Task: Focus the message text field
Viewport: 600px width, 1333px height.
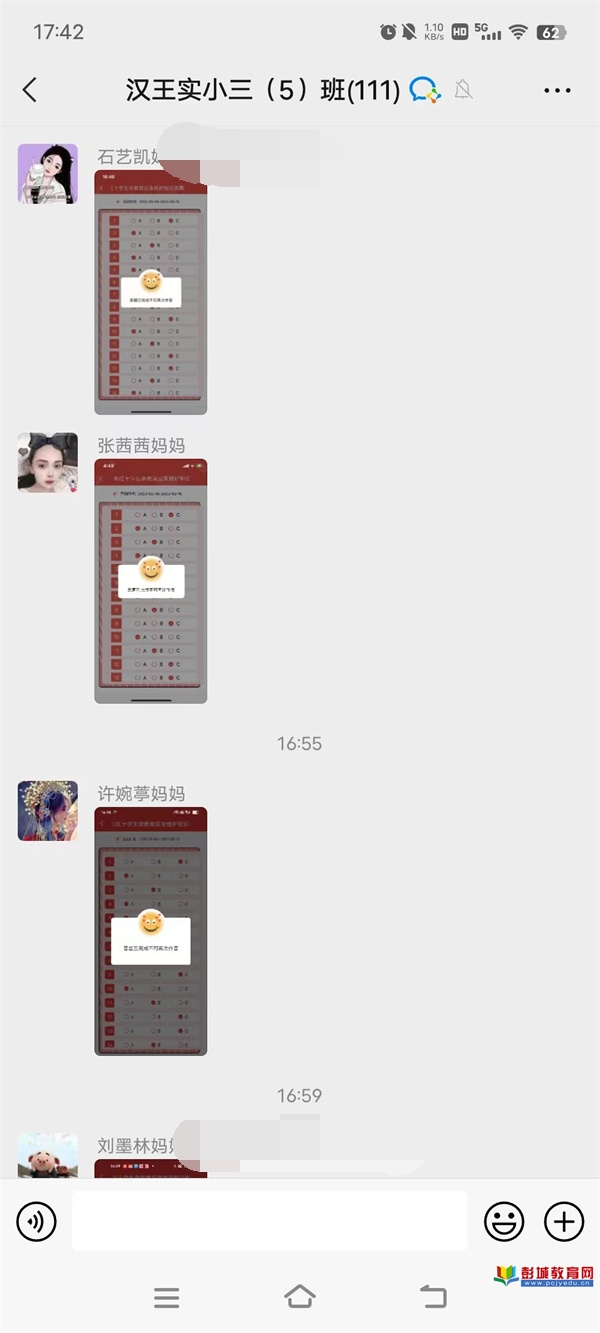Action: point(270,1221)
